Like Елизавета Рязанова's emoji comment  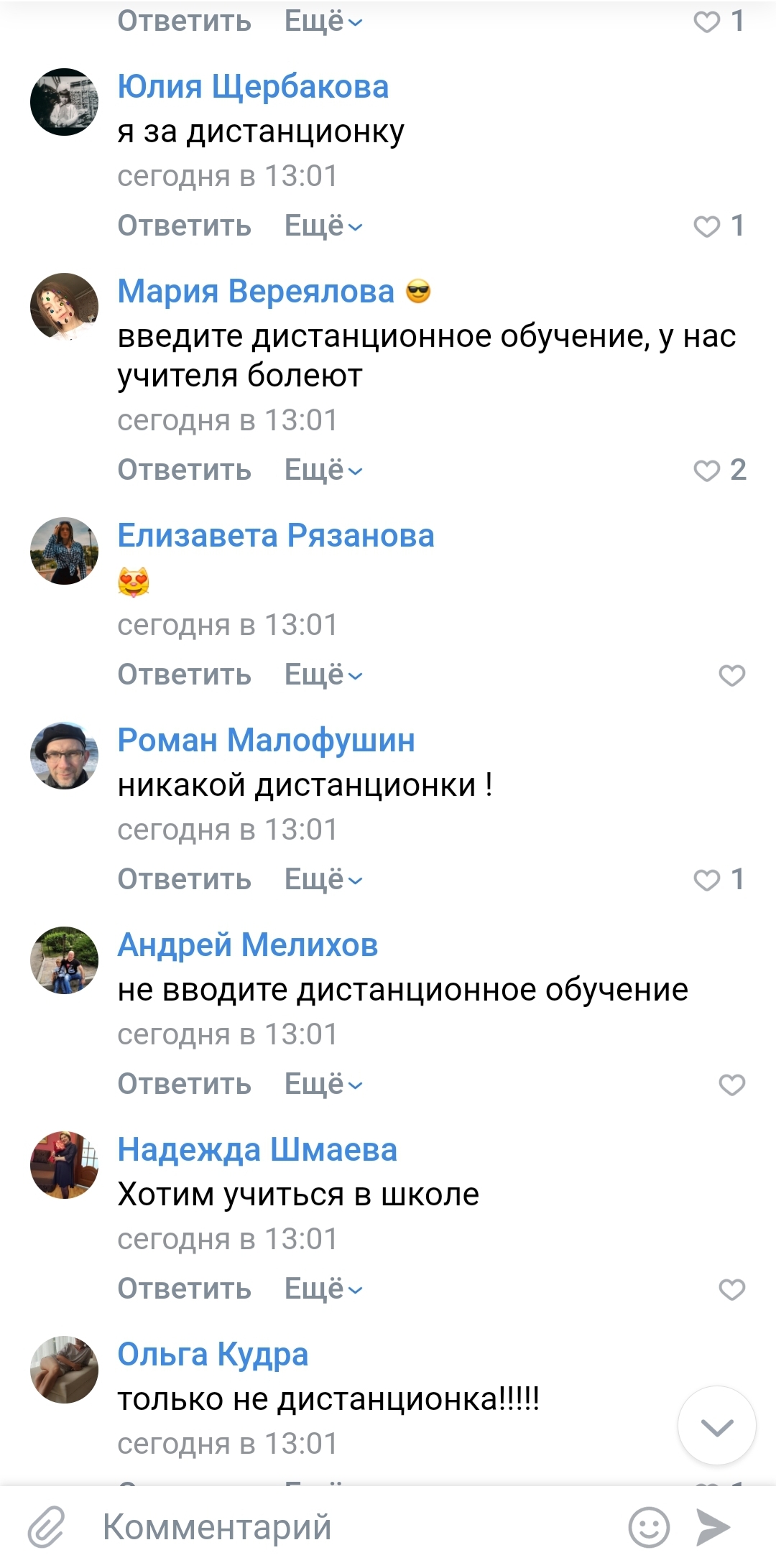[x=731, y=675]
